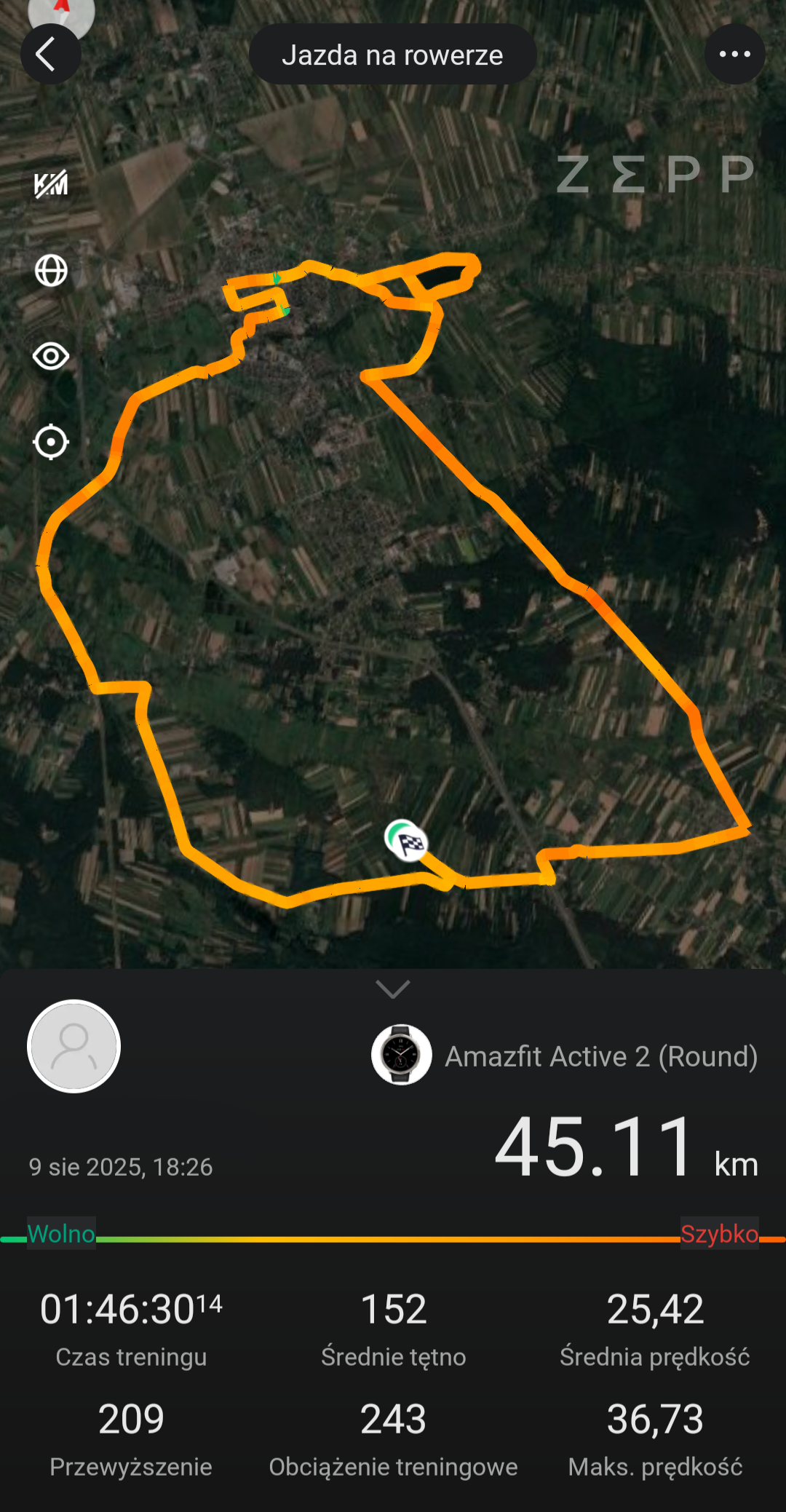Open the user profile avatar
This screenshot has width=786, height=1512.
(74, 1046)
